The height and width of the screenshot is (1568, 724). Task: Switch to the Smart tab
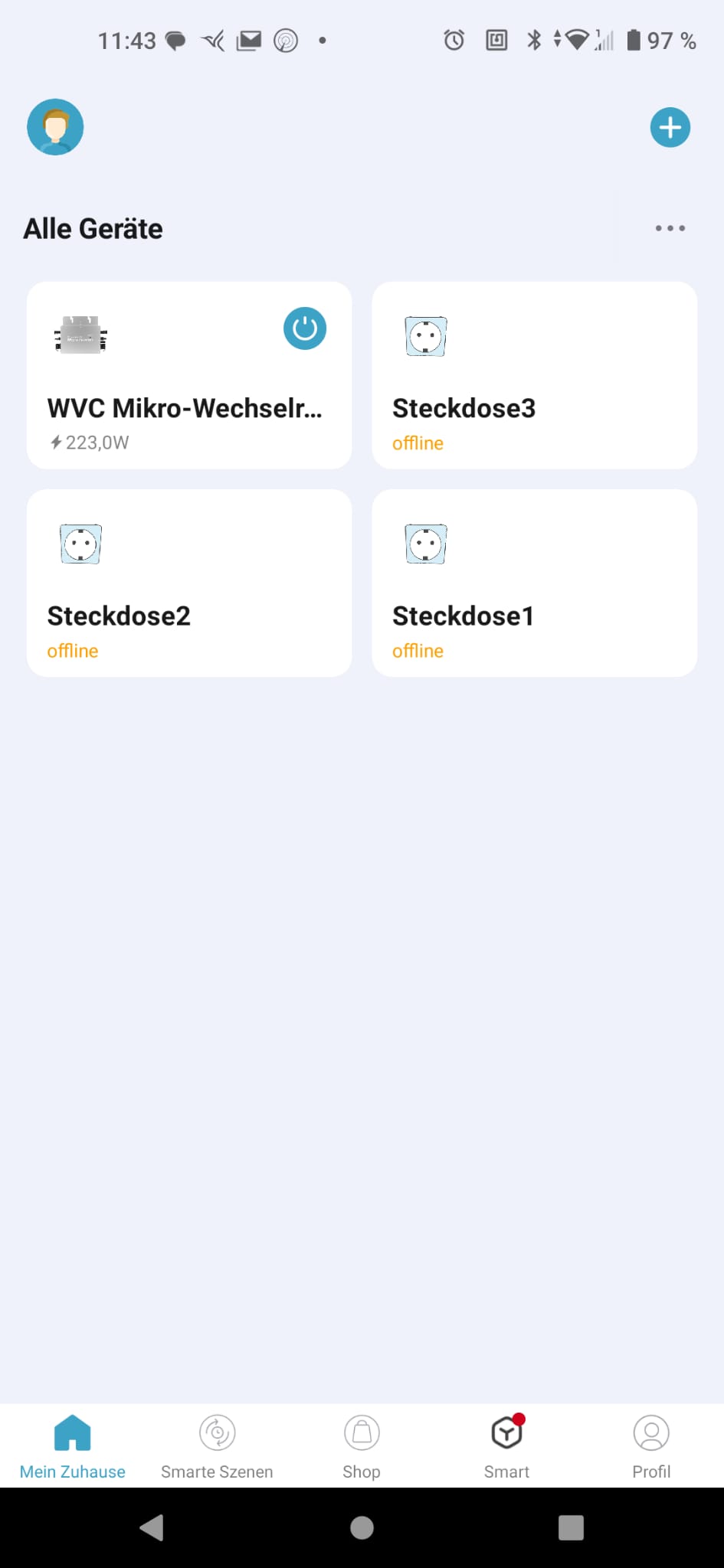click(506, 1446)
